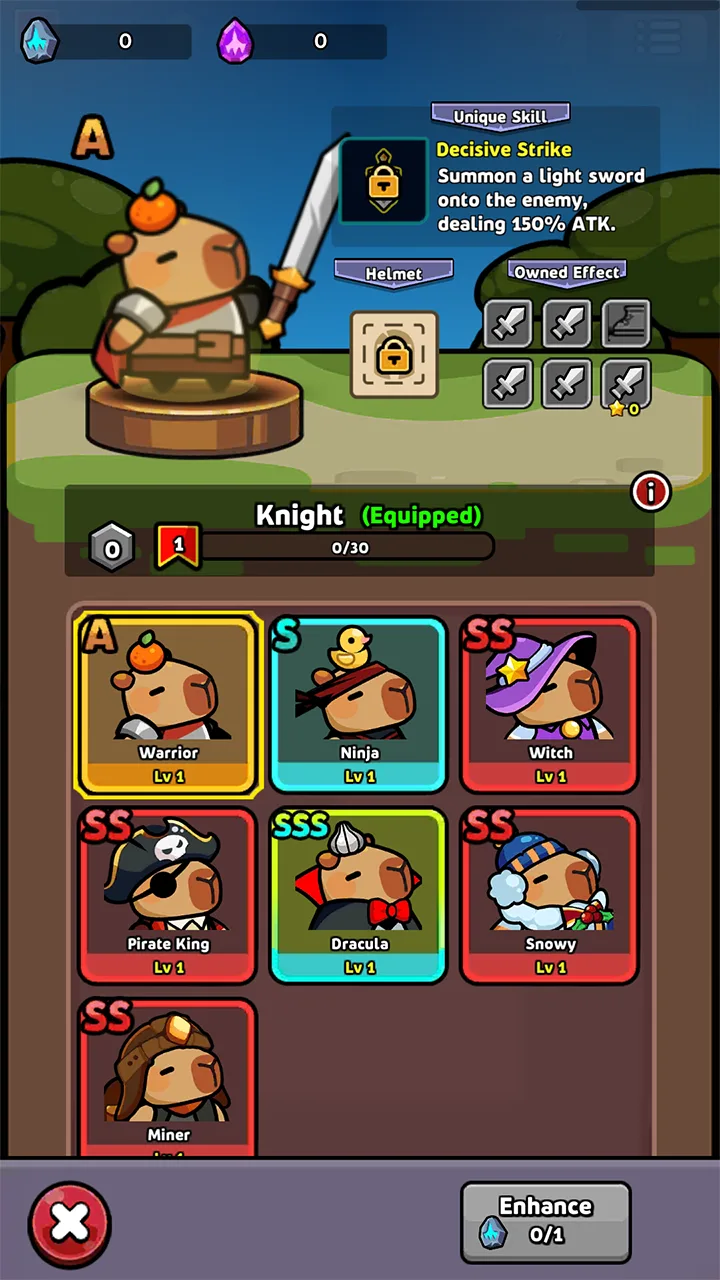The width and height of the screenshot is (720, 1280).
Task: Close the costume screen with red X
Action: tap(70, 1223)
